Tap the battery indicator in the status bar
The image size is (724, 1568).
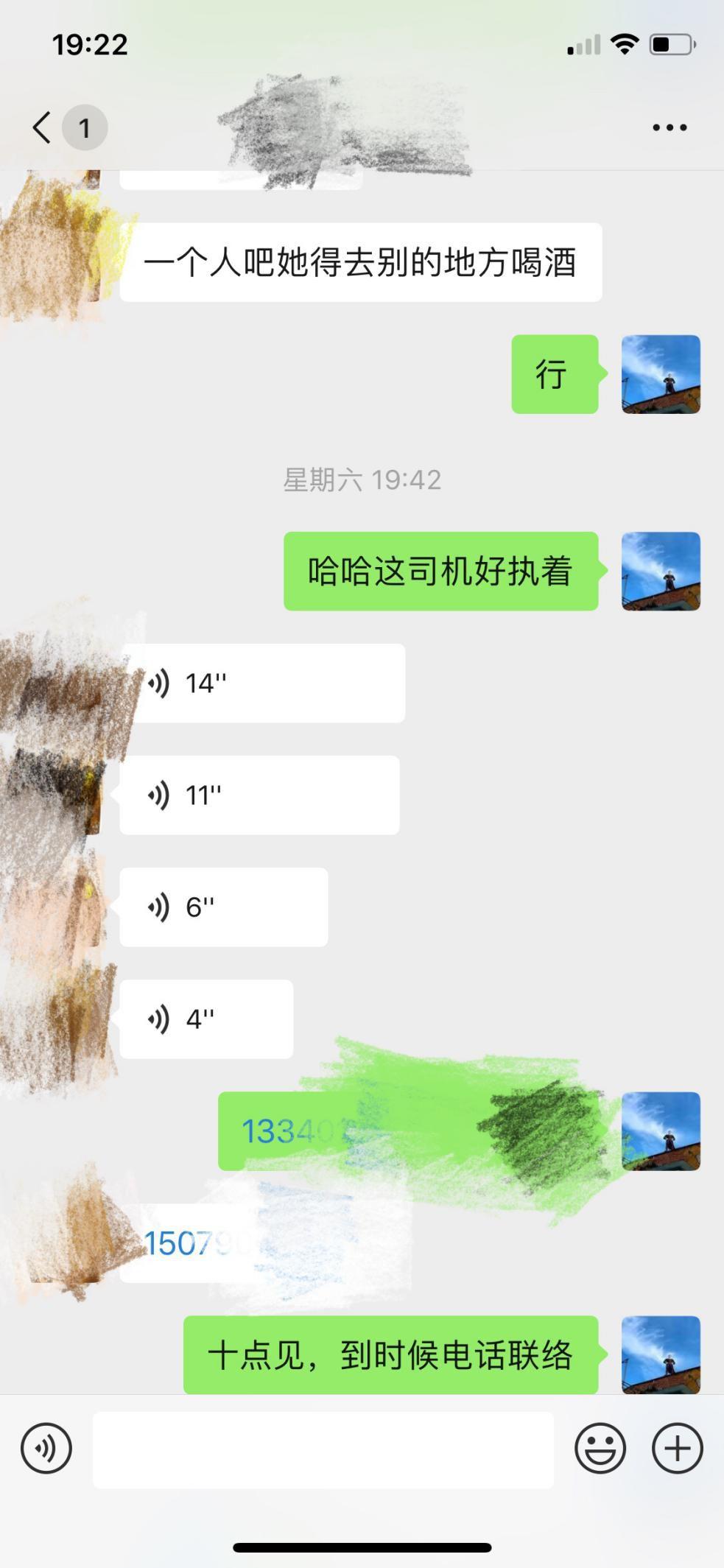(671, 45)
